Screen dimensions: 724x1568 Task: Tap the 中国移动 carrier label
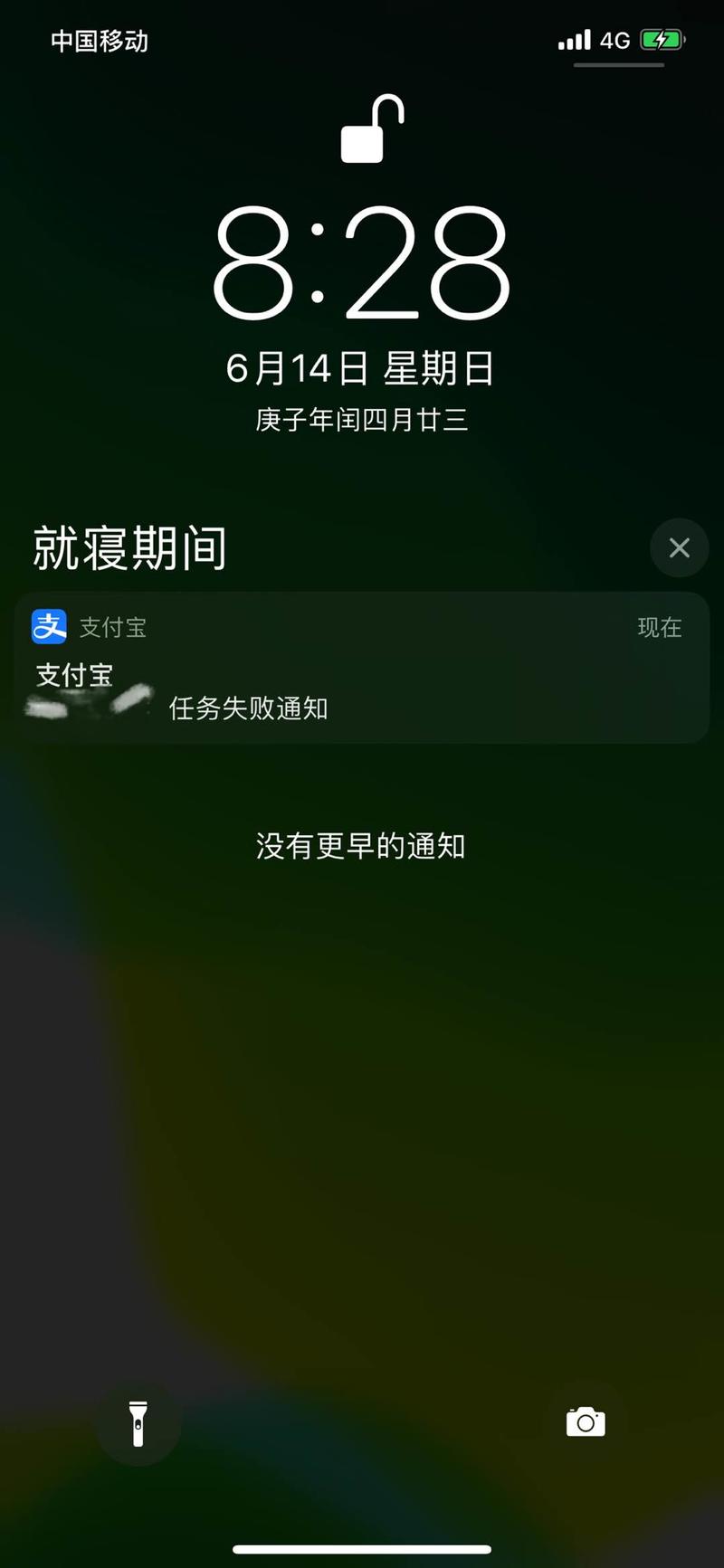(x=100, y=41)
